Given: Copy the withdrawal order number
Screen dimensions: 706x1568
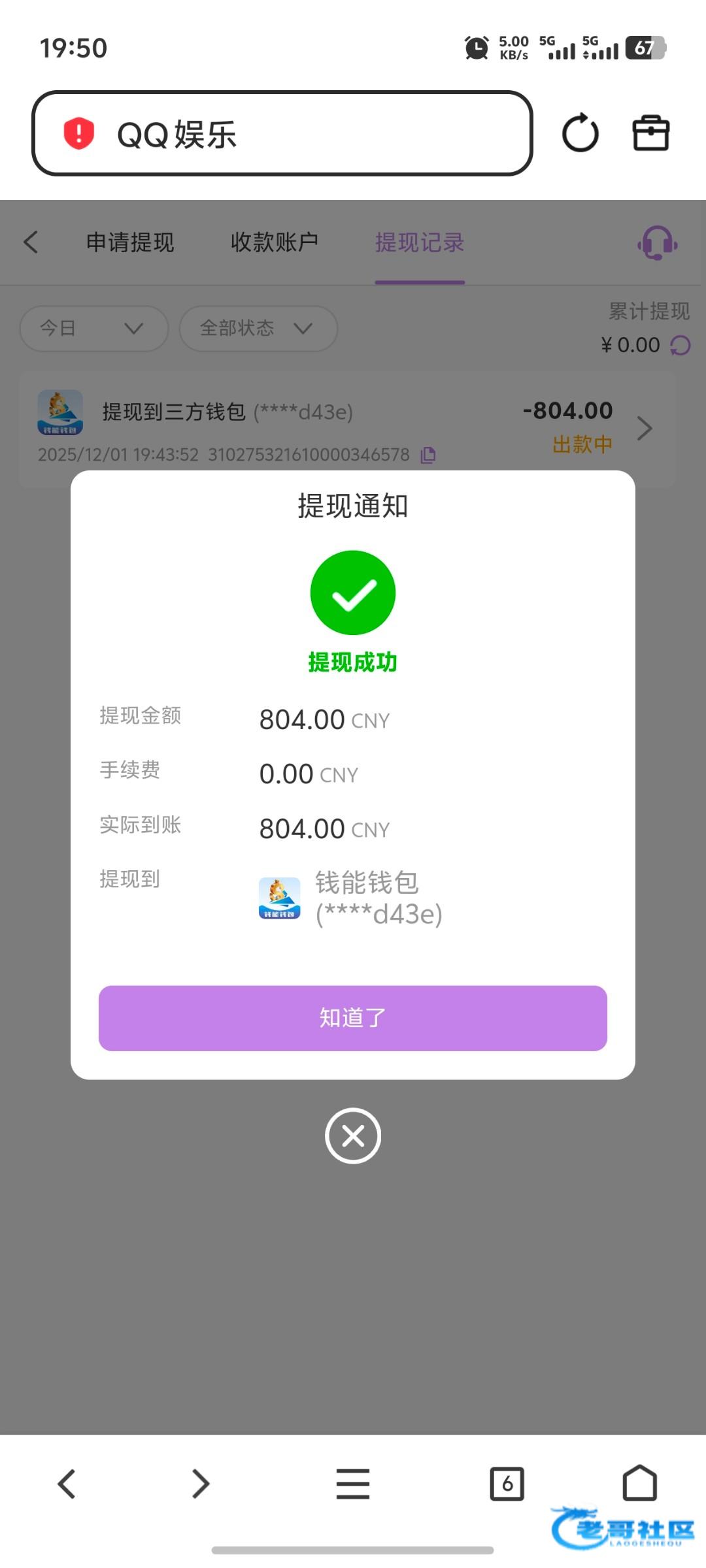Looking at the screenshot, I should tap(428, 455).
